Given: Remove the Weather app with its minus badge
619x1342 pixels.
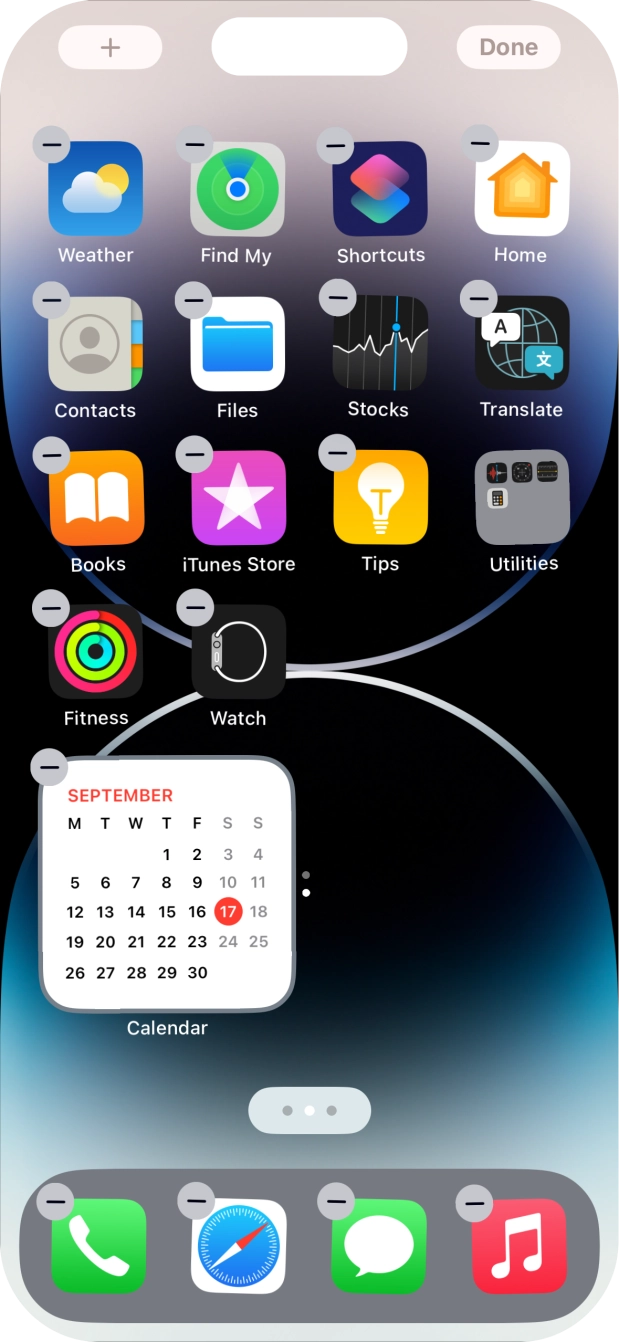Looking at the screenshot, I should pos(51,146).
